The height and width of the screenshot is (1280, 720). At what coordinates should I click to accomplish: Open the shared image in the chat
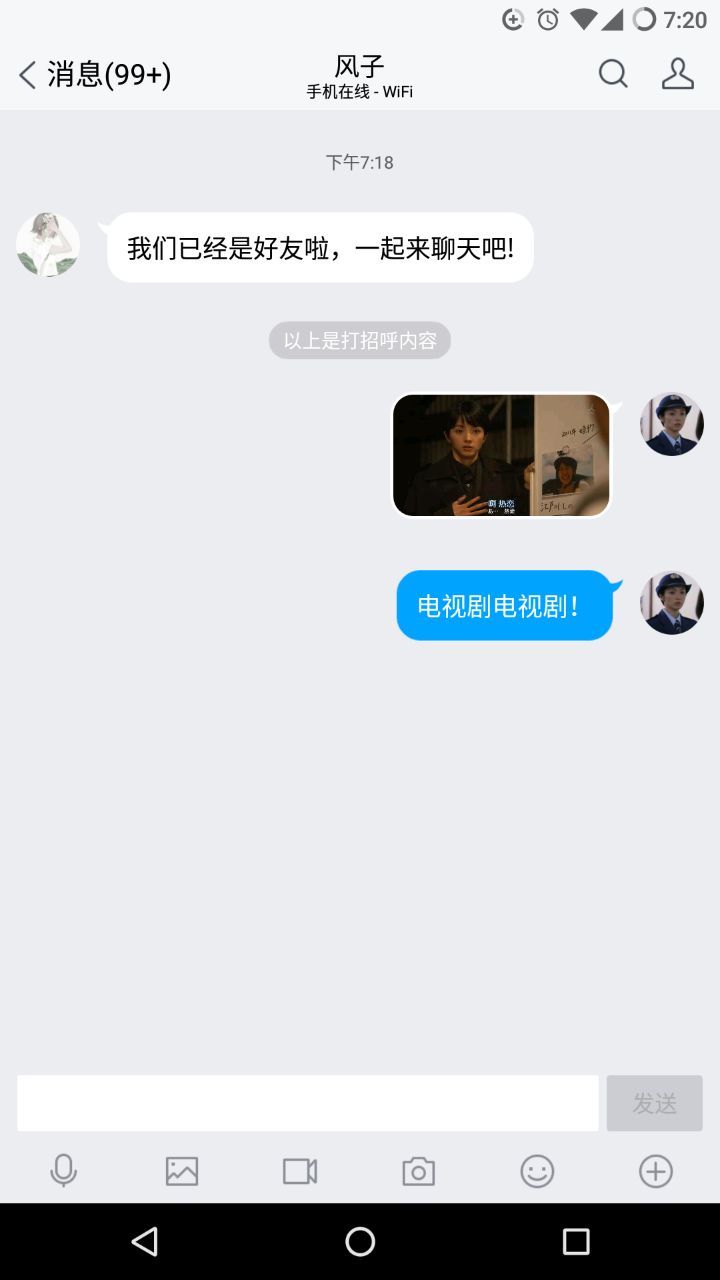pos(501,455)
